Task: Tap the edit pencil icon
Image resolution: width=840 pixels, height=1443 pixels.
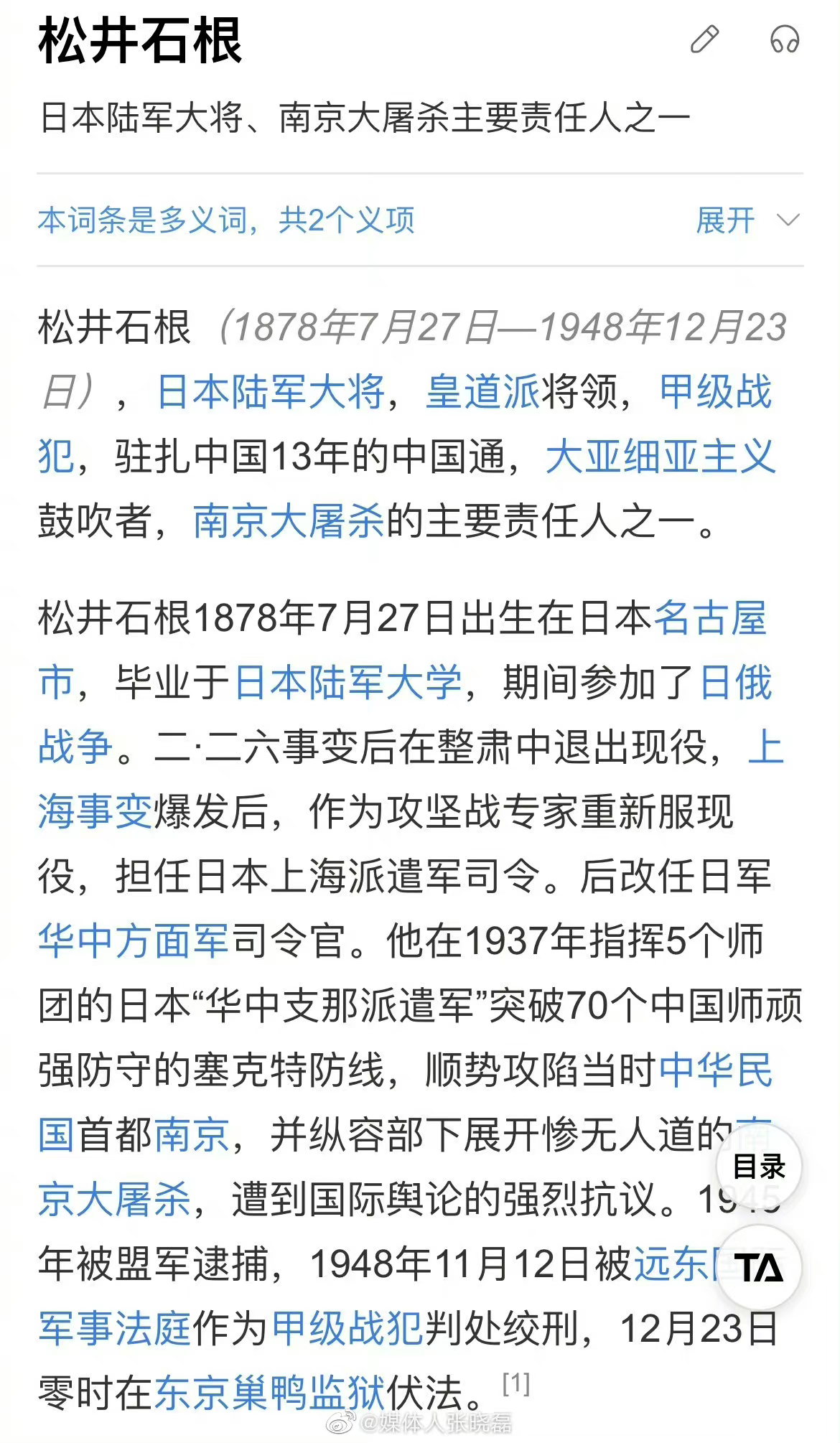Action: pos(704,39)
